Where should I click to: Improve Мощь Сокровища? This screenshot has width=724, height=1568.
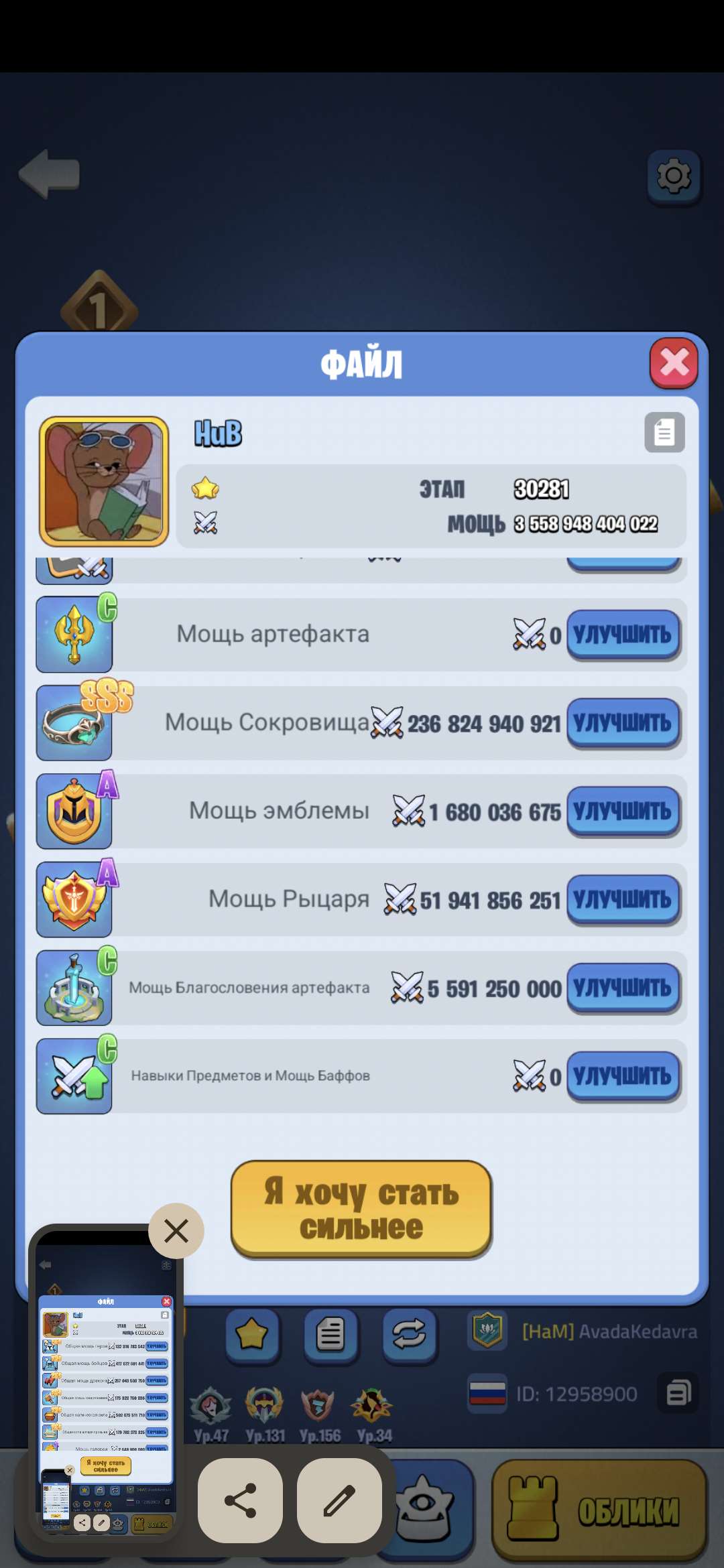coord(623,723)
